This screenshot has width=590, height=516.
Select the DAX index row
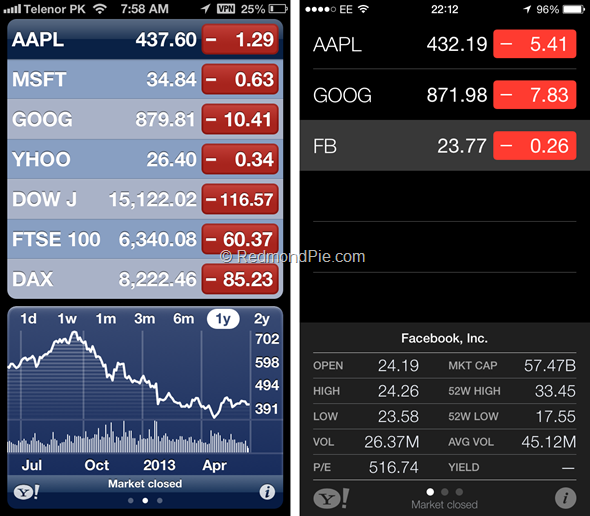click(145, 279)
